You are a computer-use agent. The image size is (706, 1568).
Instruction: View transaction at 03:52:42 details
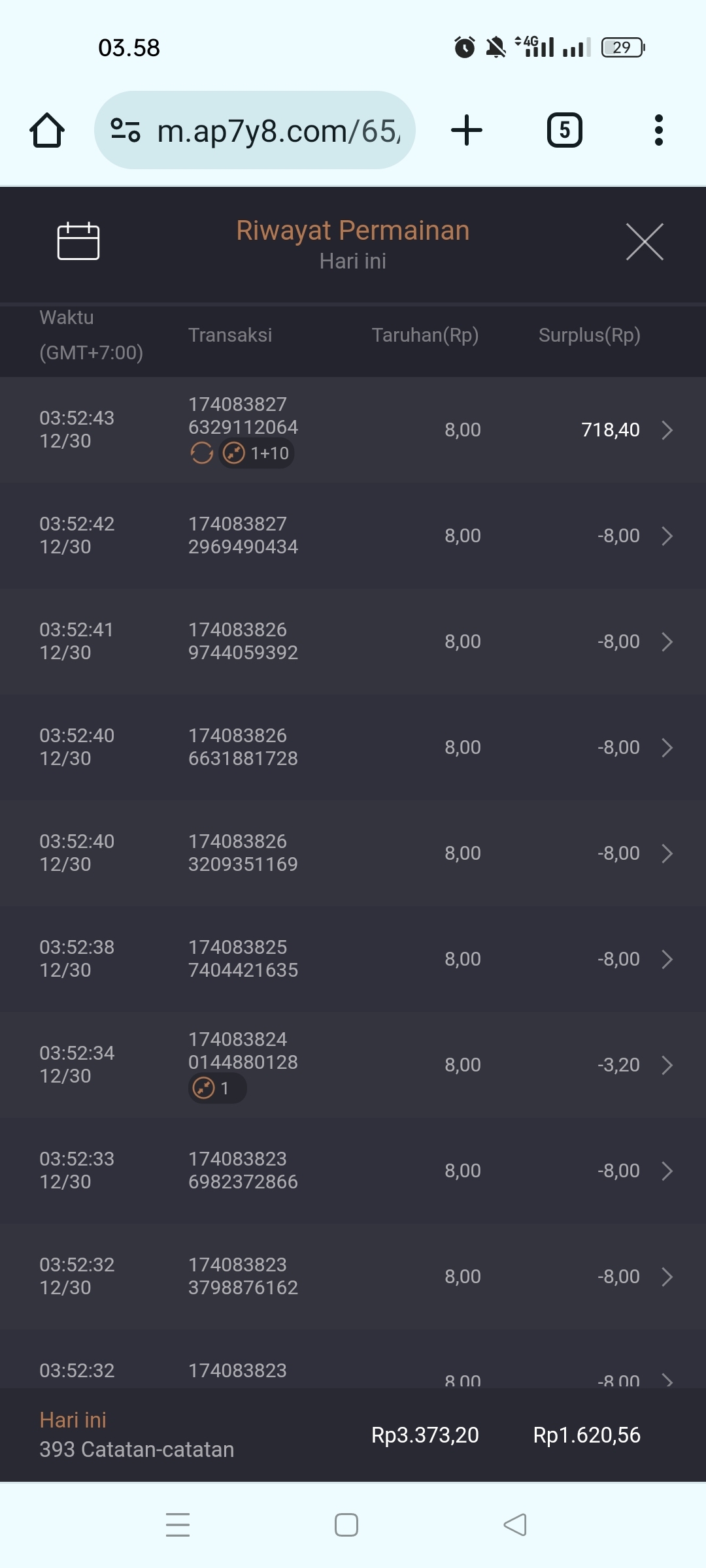tap(667, 536)
